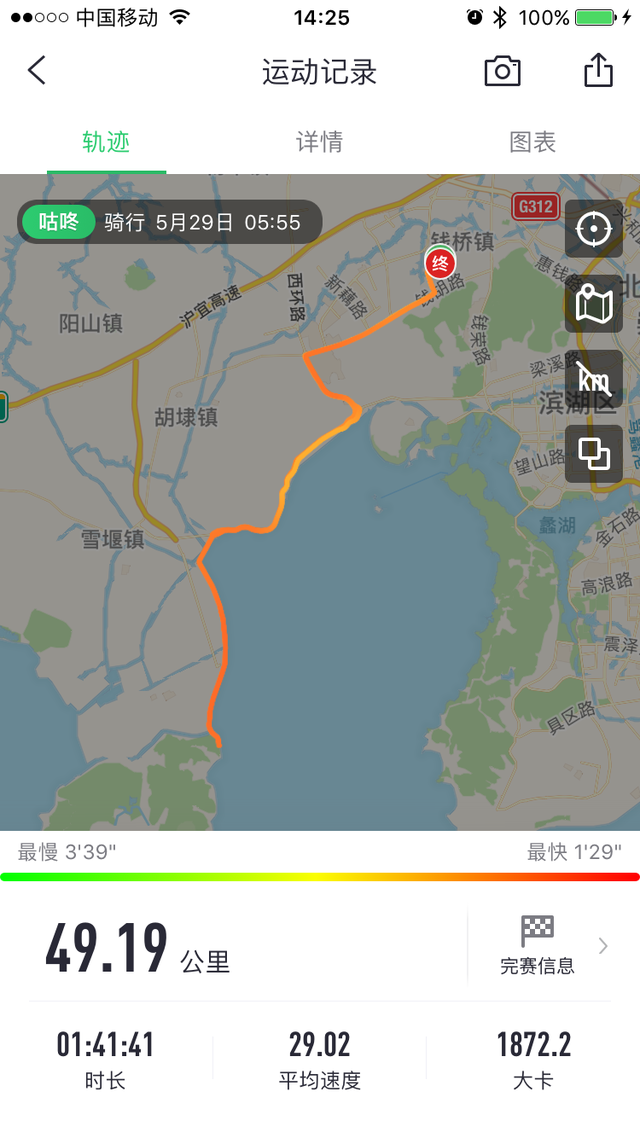The width and height of the screenshot is (640, 1138).
Task: Tap the overlapping squares layer button
Action: pos(593,453)
